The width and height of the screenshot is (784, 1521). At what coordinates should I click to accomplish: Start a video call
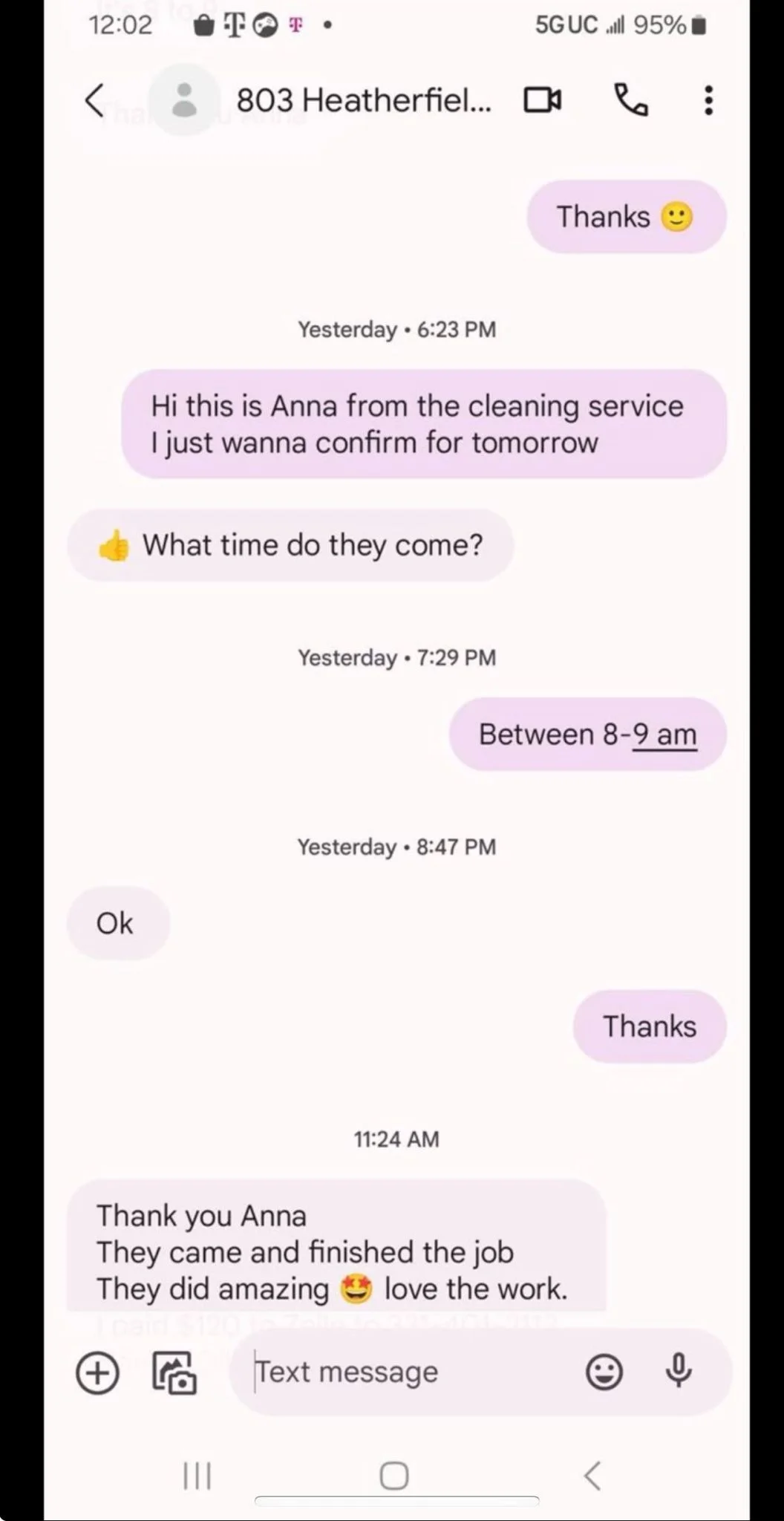pyautogui.click(x=543, y=100)
